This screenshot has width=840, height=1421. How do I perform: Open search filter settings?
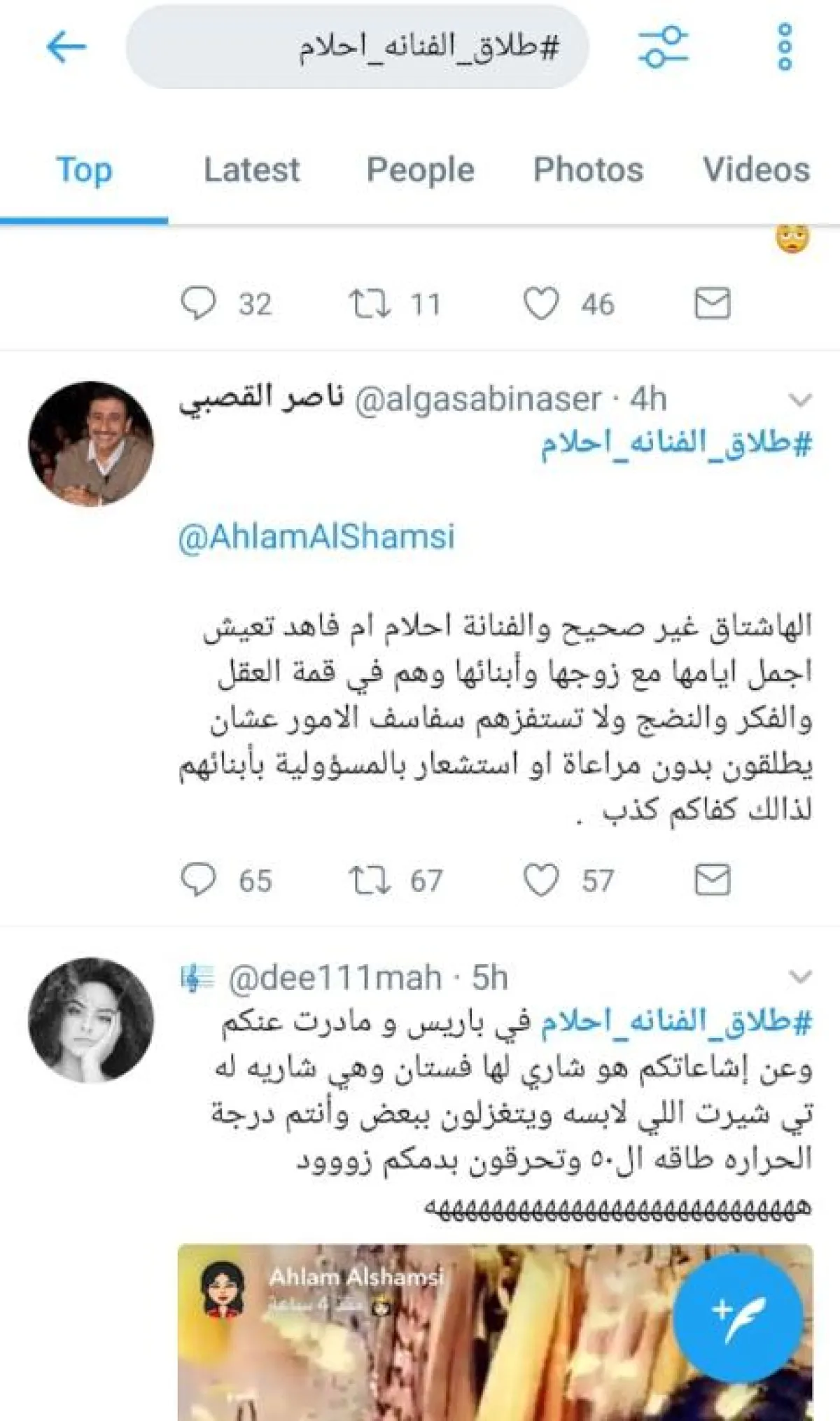pos(662,48)
